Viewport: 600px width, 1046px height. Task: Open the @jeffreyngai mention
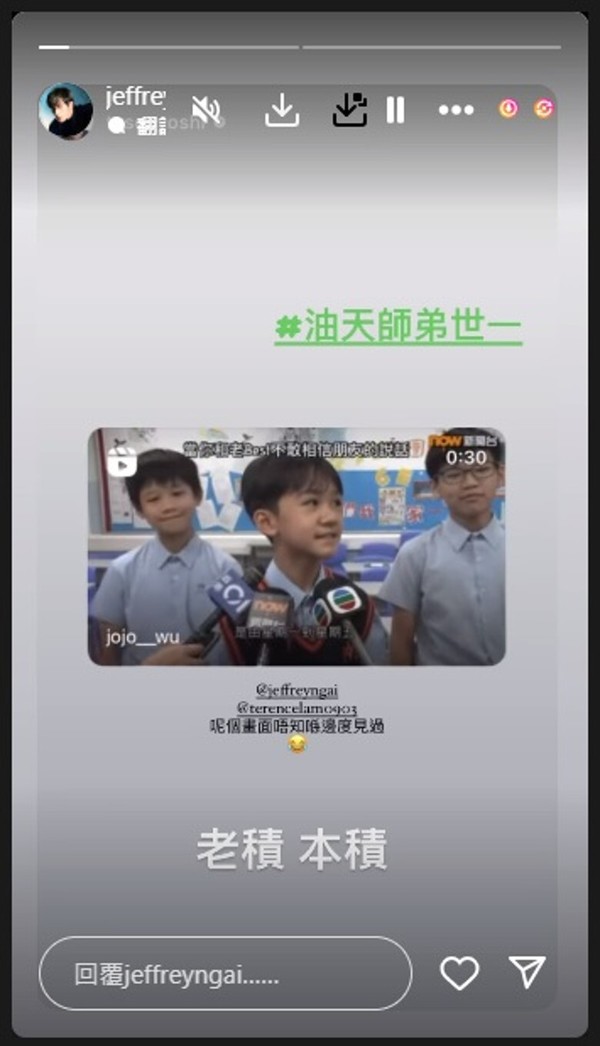297,691
